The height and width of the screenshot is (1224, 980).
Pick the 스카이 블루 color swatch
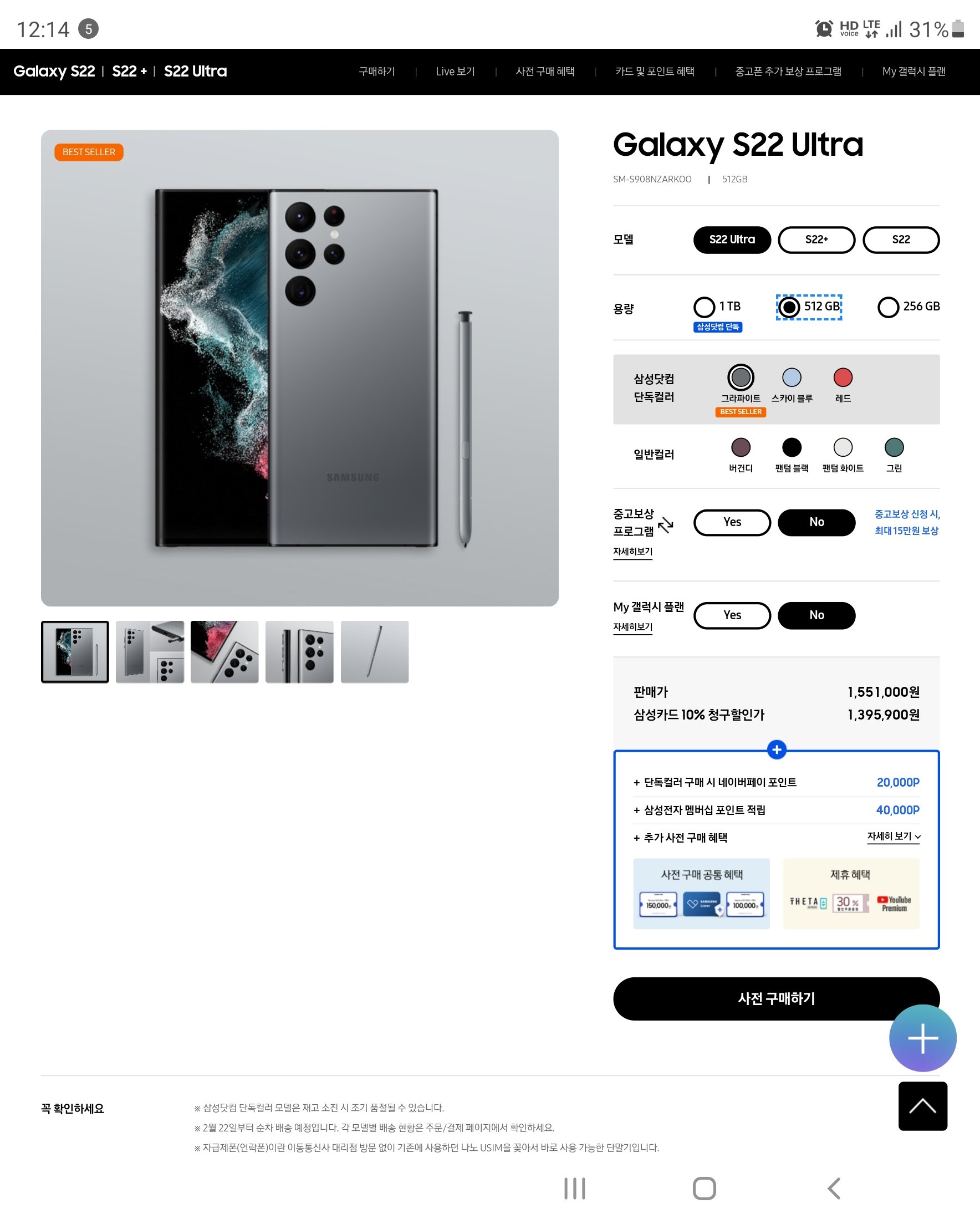tap(792, 378)
